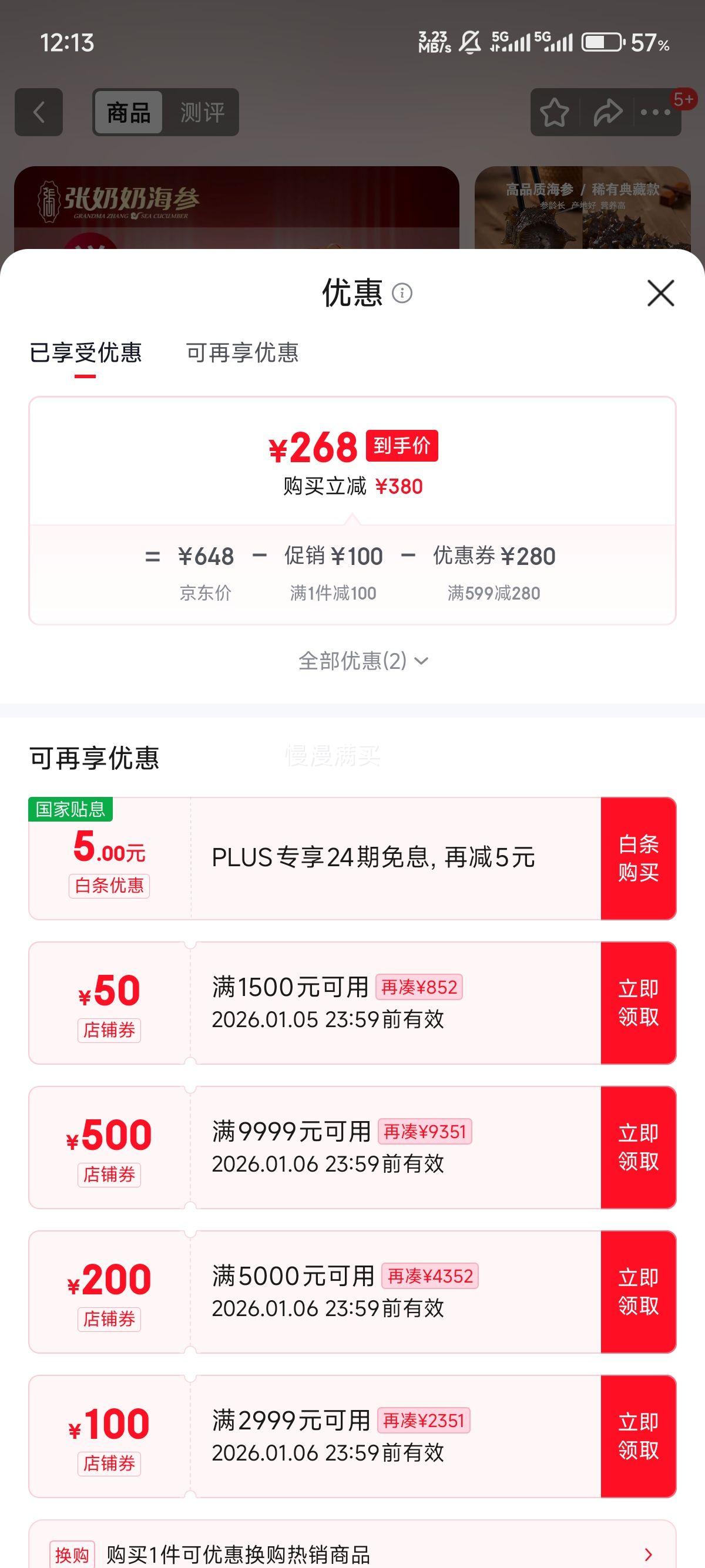Viewport: 705px width, 1568px height.
Task: Open the 可再享优惠 tab
Action: [242, 354]
